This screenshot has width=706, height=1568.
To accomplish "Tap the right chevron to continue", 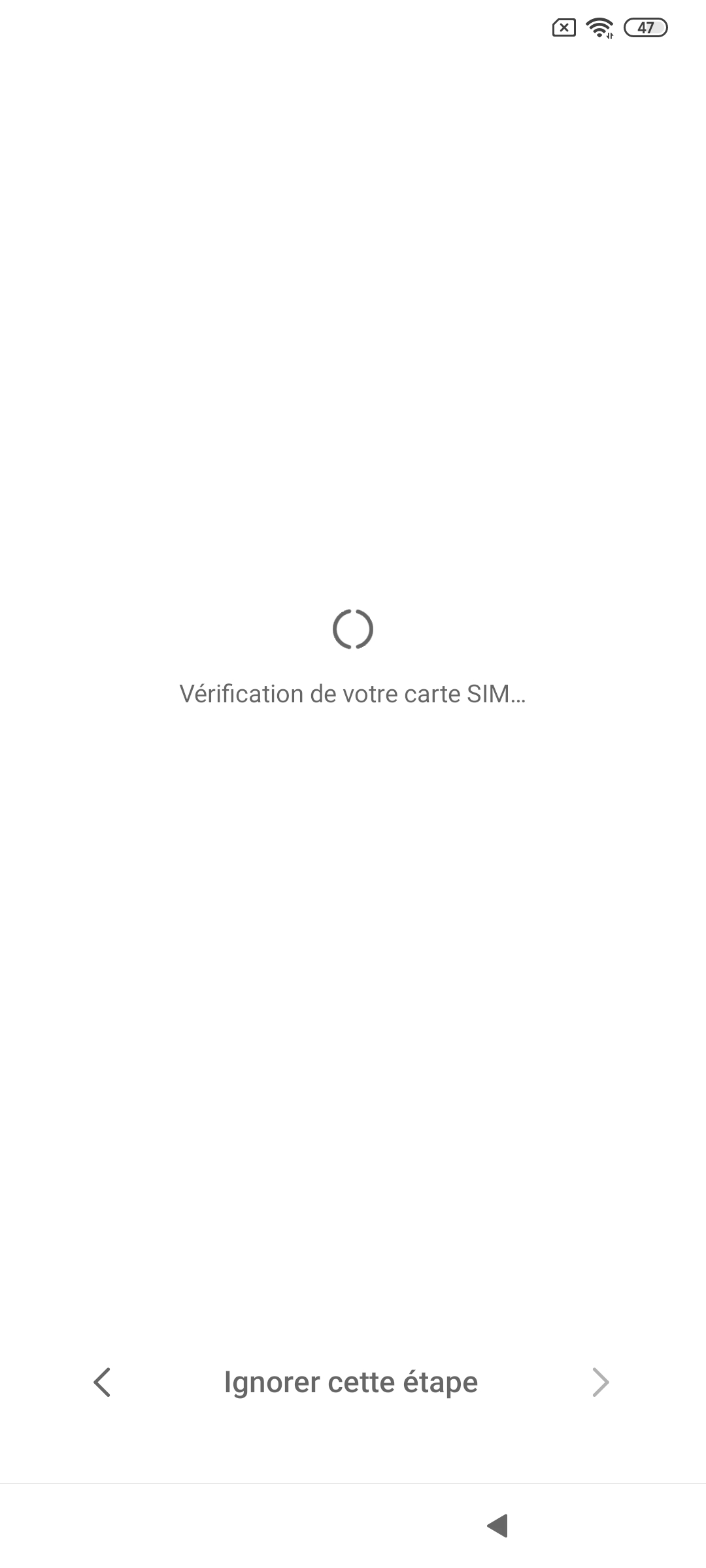I will [x=600, y=1382].
